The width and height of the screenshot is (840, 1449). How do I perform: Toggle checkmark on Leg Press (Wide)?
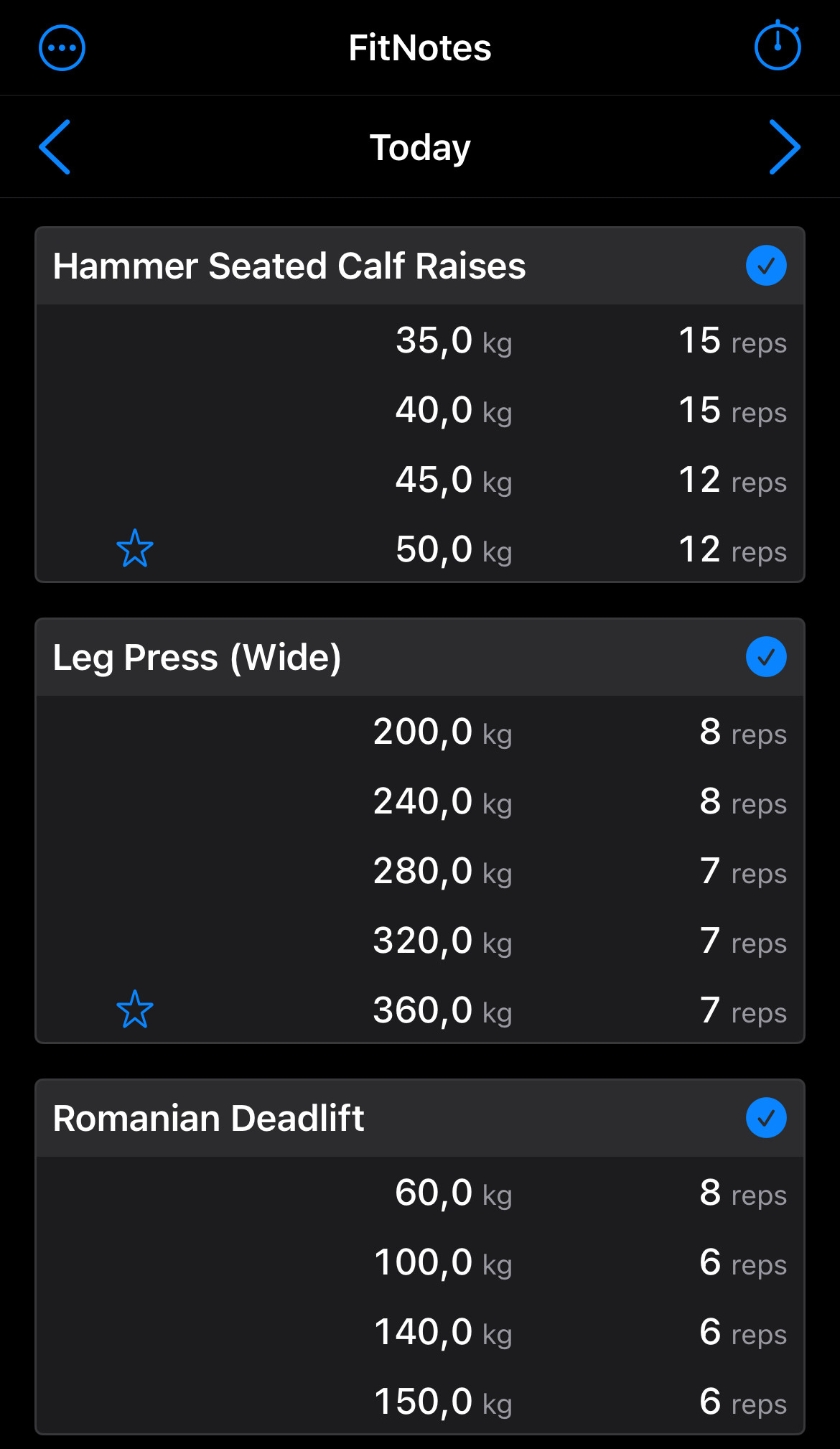point(766,657)
